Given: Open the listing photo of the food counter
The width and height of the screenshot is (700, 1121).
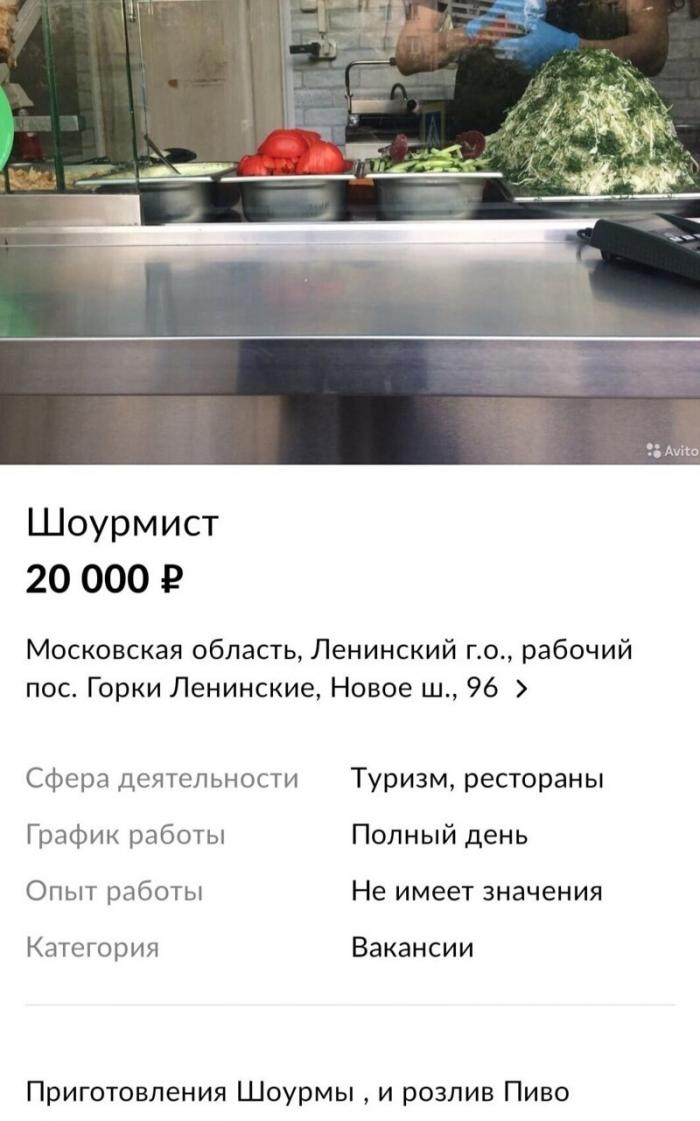Looking at the screenshot, I should pyautogui.click(x=350, y=232).
